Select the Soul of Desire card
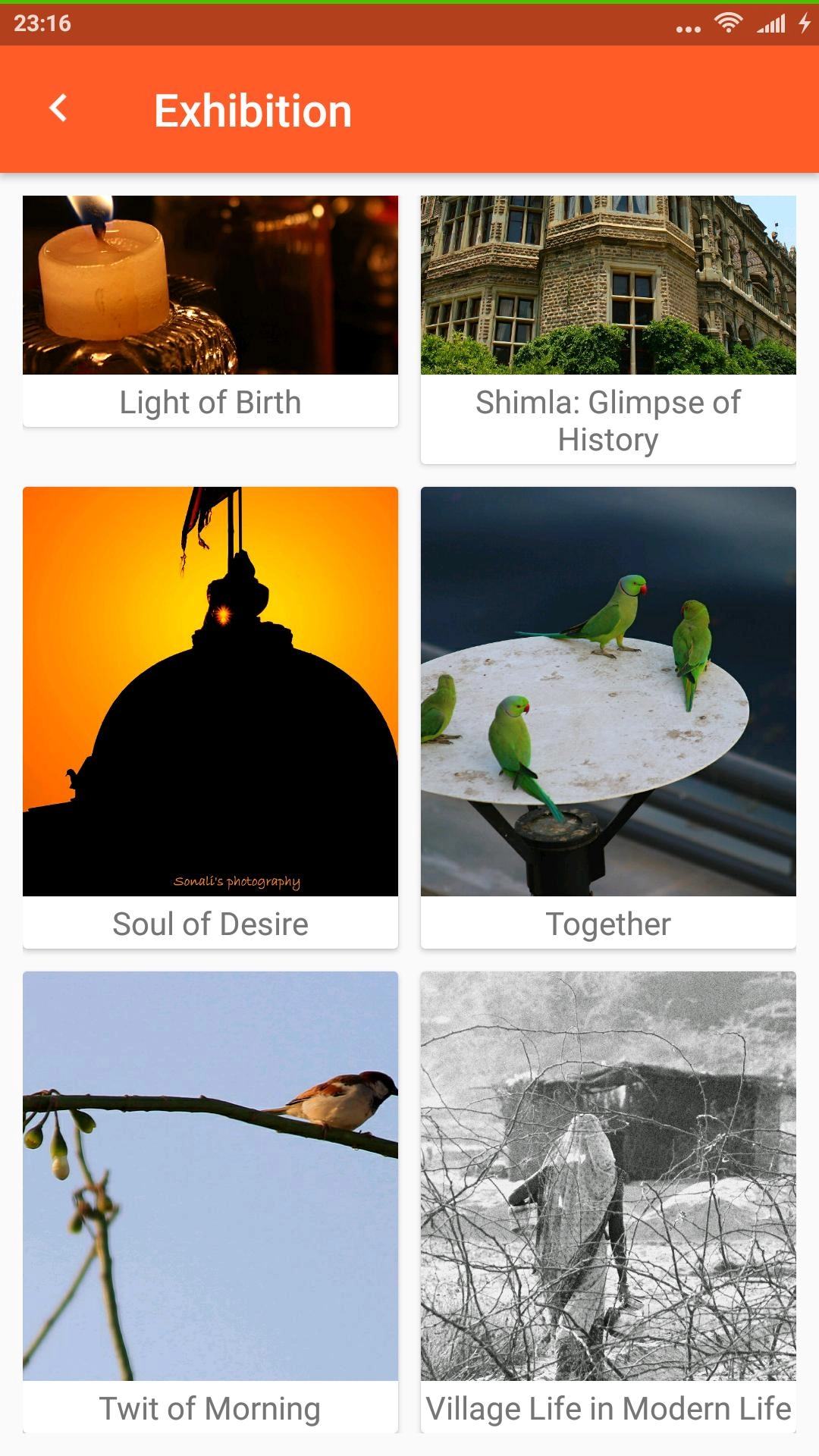This screenshot has width=819, height=1456. 210,716
